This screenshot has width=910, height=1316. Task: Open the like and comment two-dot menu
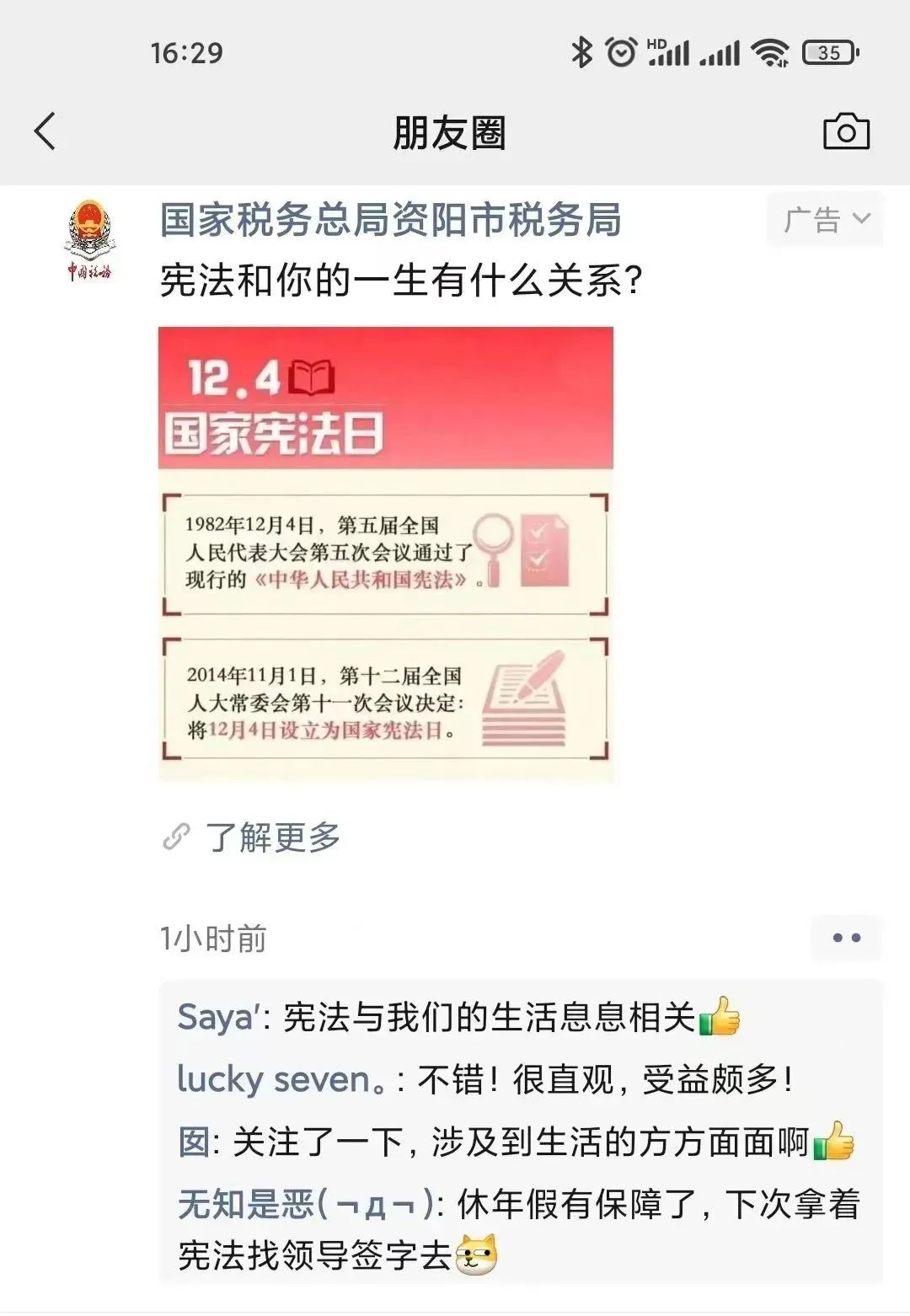[846, 938]
